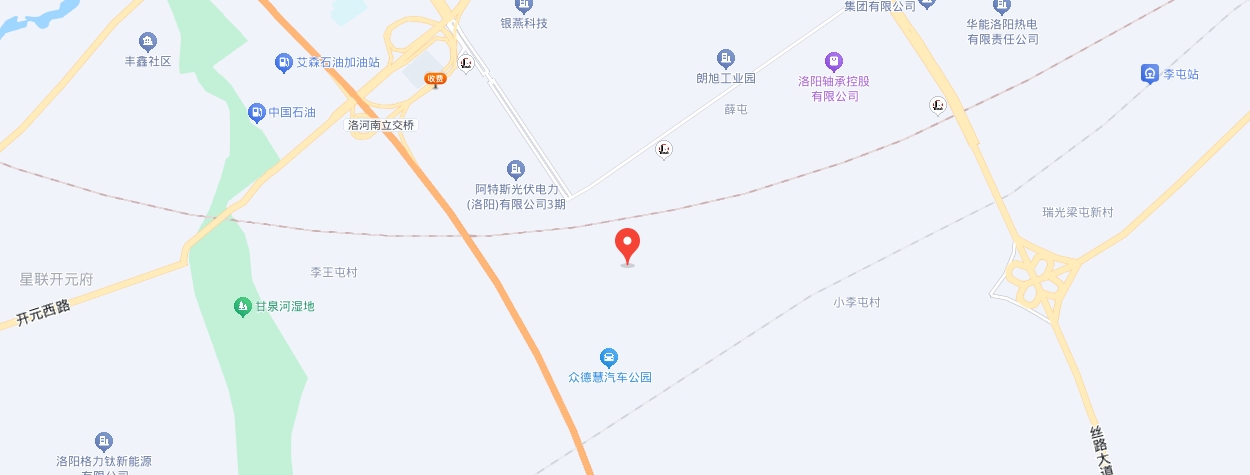The width and height of the screenshot is (1250, 475).
Task: Tap the 阿特斯光伏电力 company marker
Action: 516,170
